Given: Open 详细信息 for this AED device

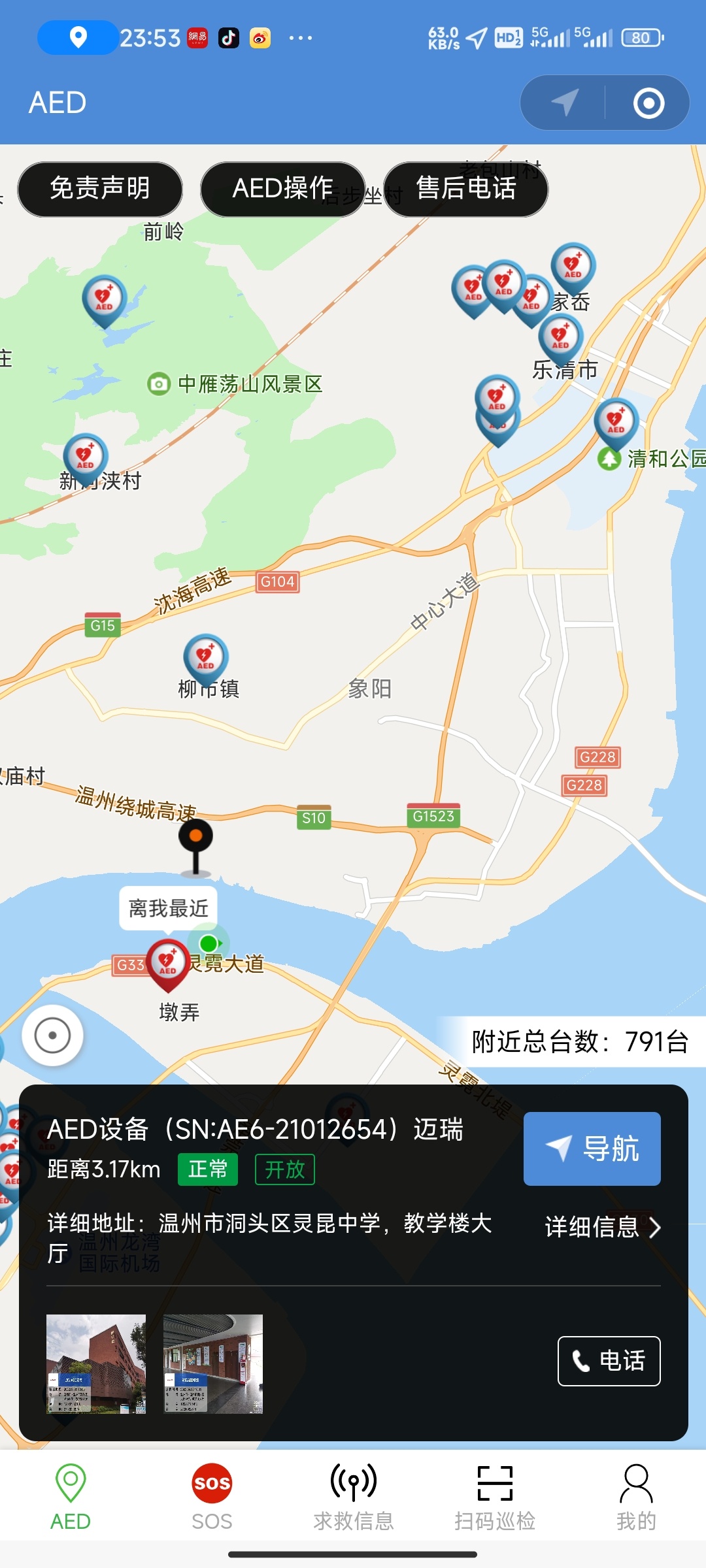Looking at the screenshot, I should pos(602,1227).
